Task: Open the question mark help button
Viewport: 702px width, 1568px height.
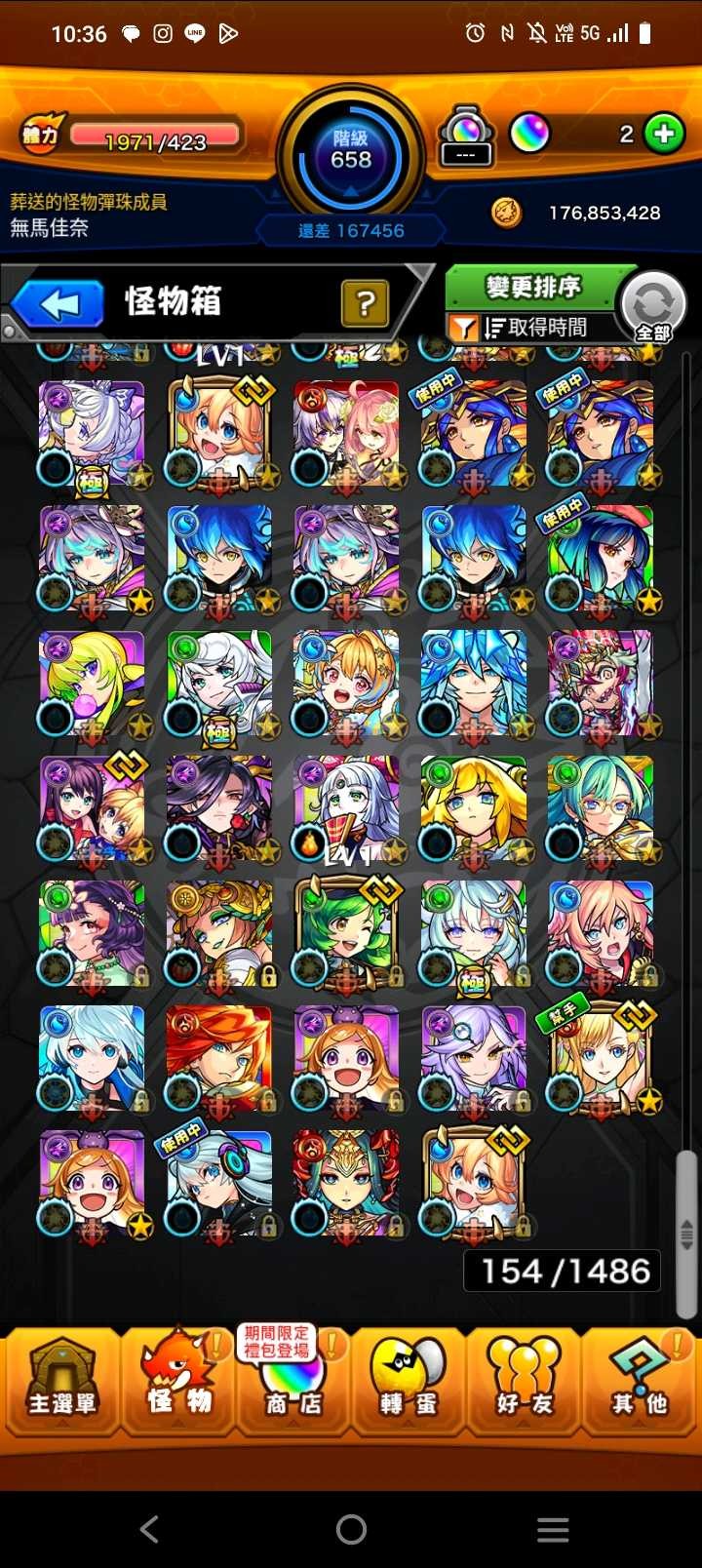Action: (365, 304)
